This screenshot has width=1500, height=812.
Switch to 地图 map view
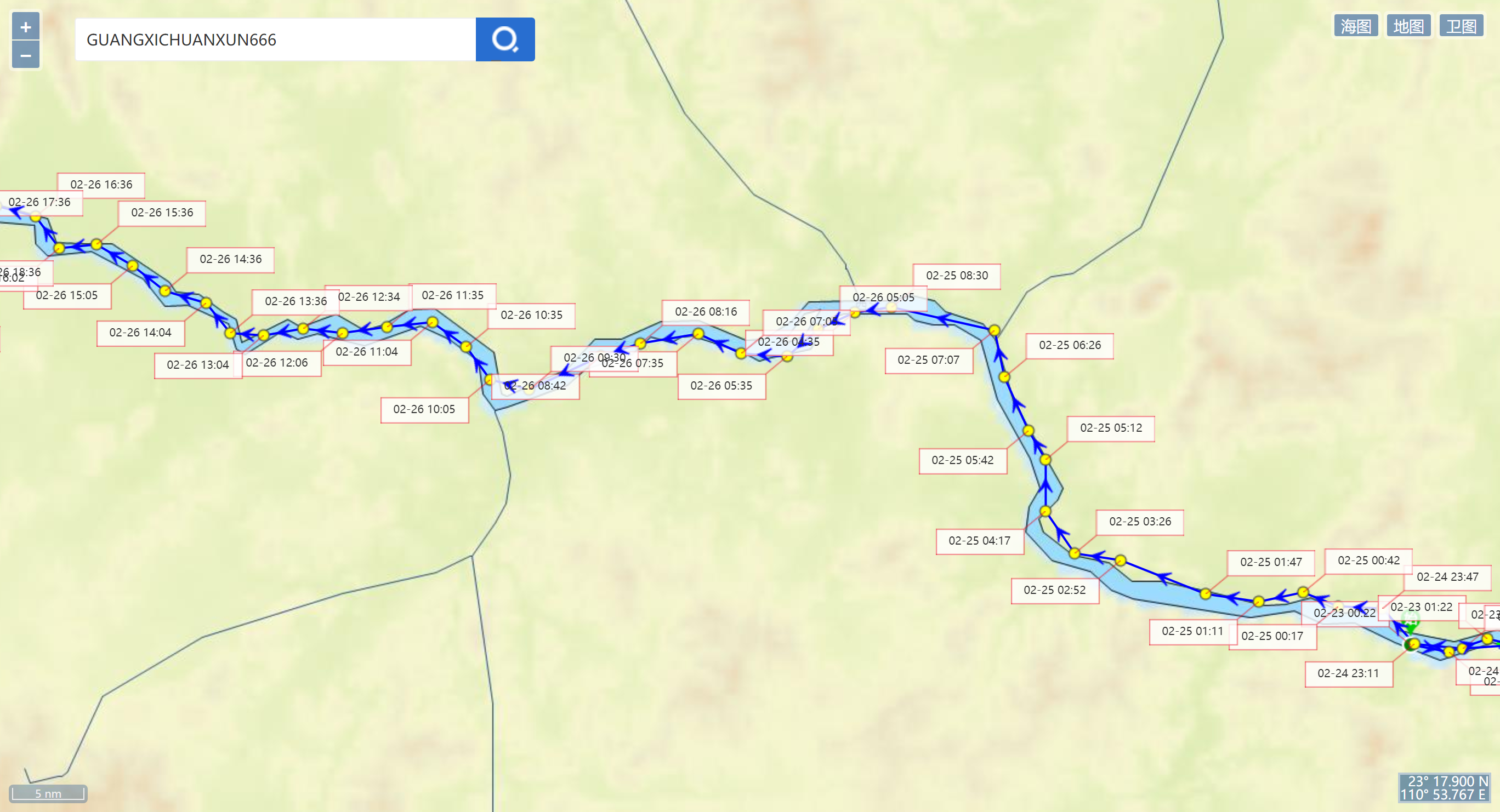click(1408, 26)
